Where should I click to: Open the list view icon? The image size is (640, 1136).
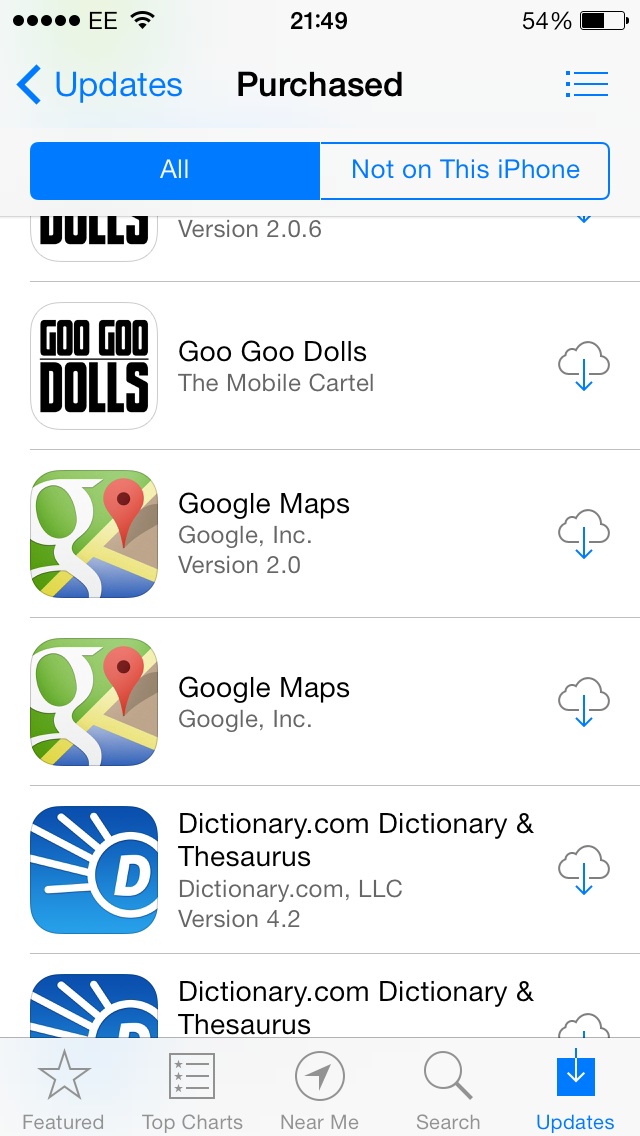(x=586, y=84)
